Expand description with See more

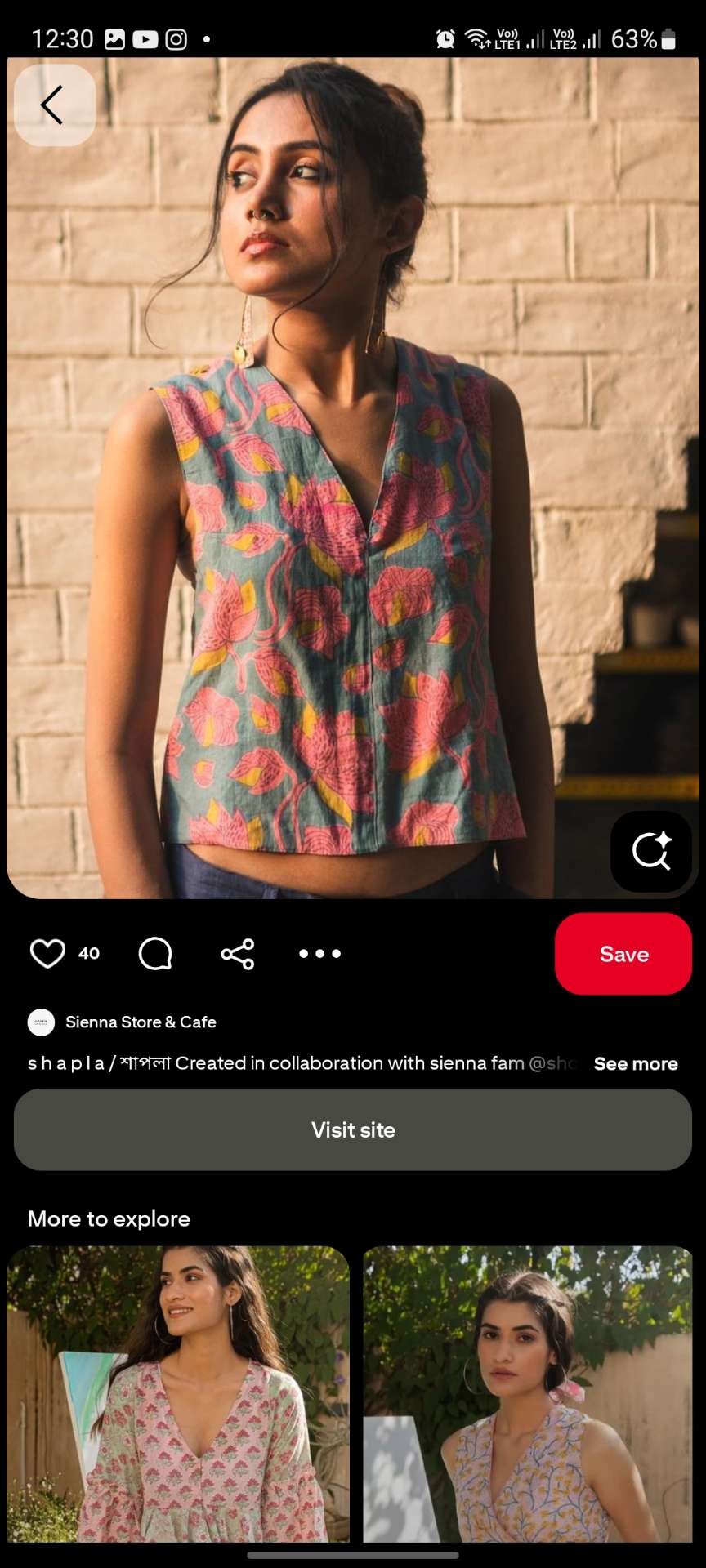635,1063
